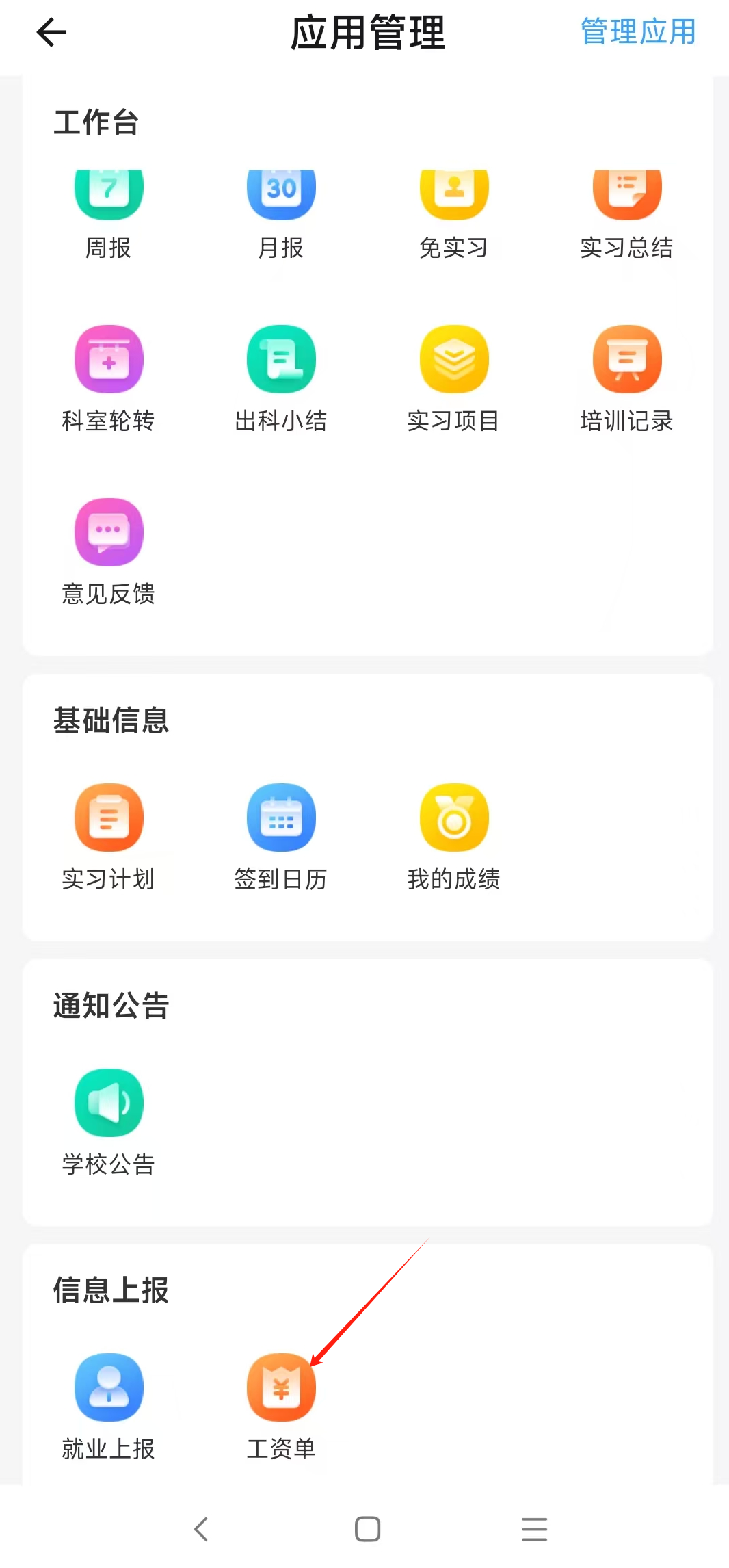Select the 实习项目 app
This screenshot has width=729, height=1568.
click(454, 360)
